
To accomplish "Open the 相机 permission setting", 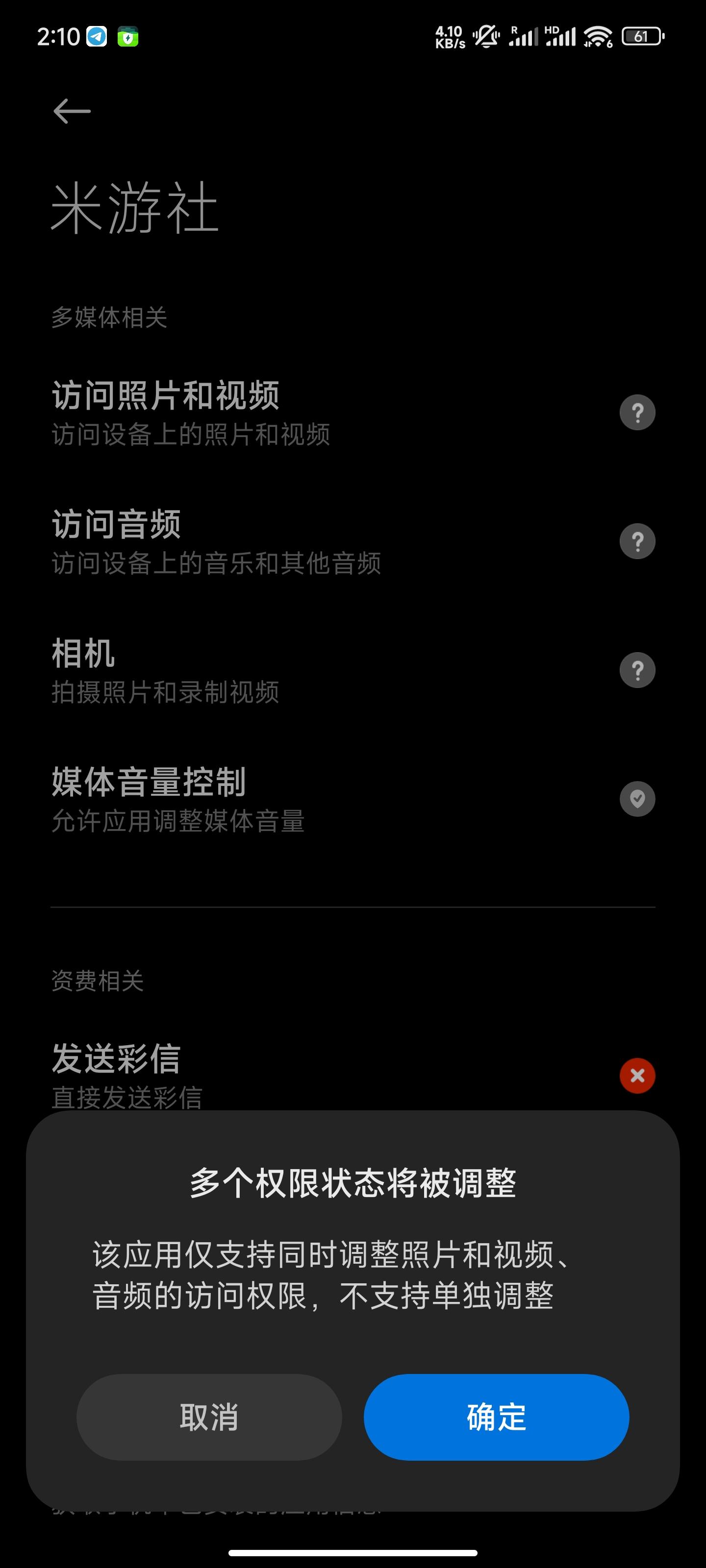I will tap(353, 670).
